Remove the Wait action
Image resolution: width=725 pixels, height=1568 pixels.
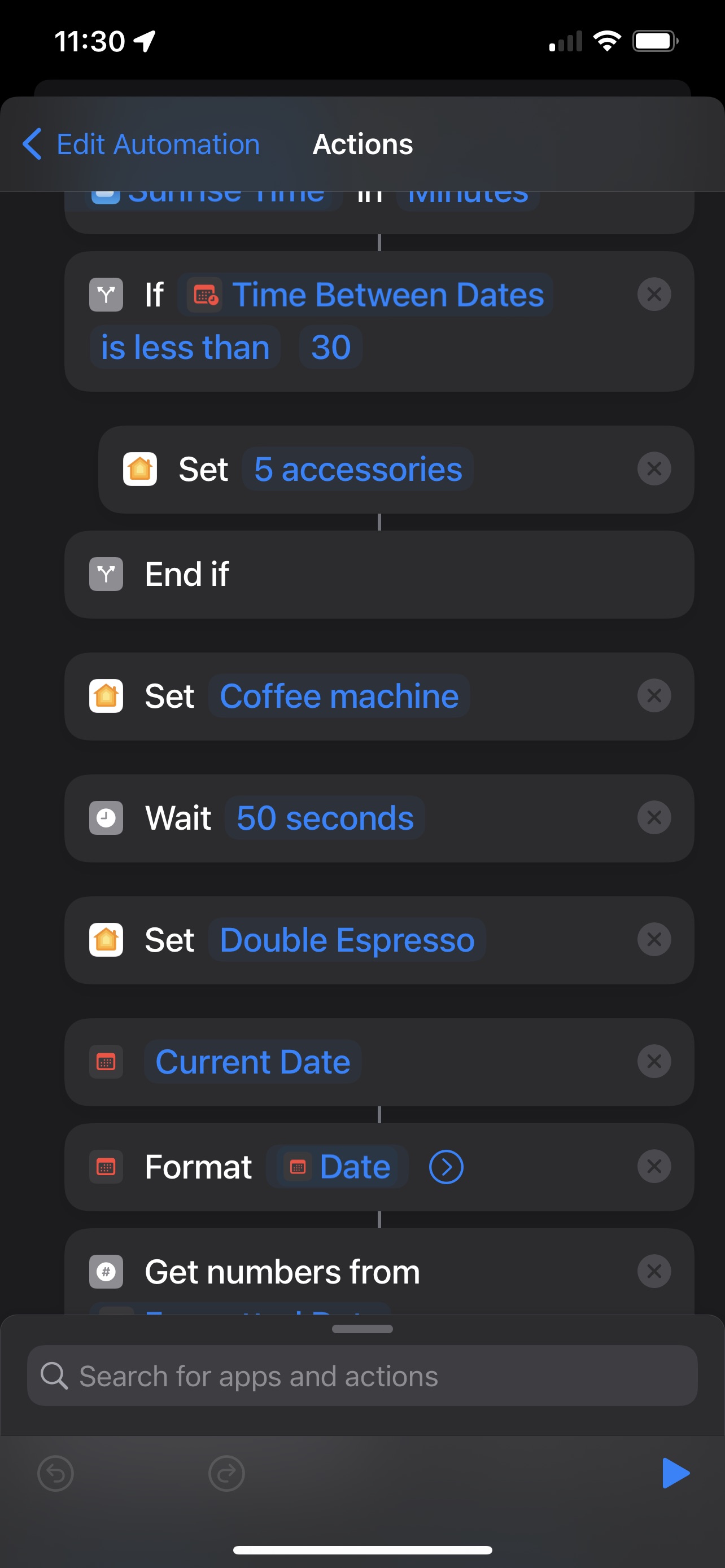click(654, 817)
